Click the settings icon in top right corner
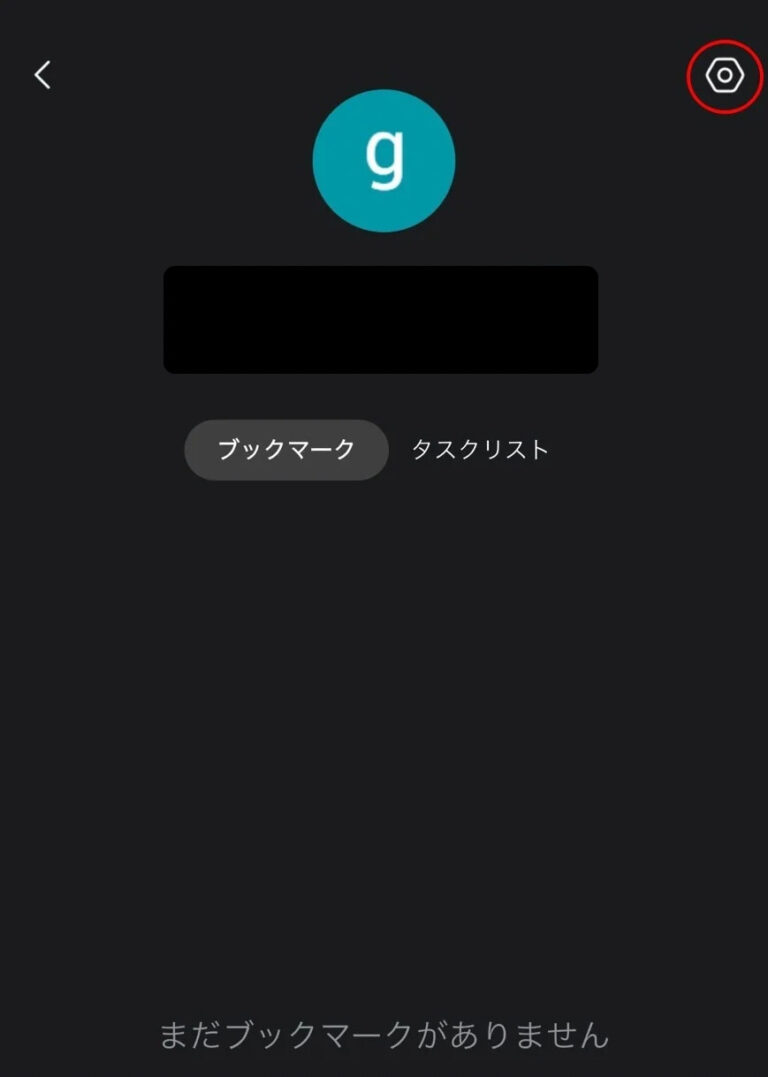 coord(725,76)
